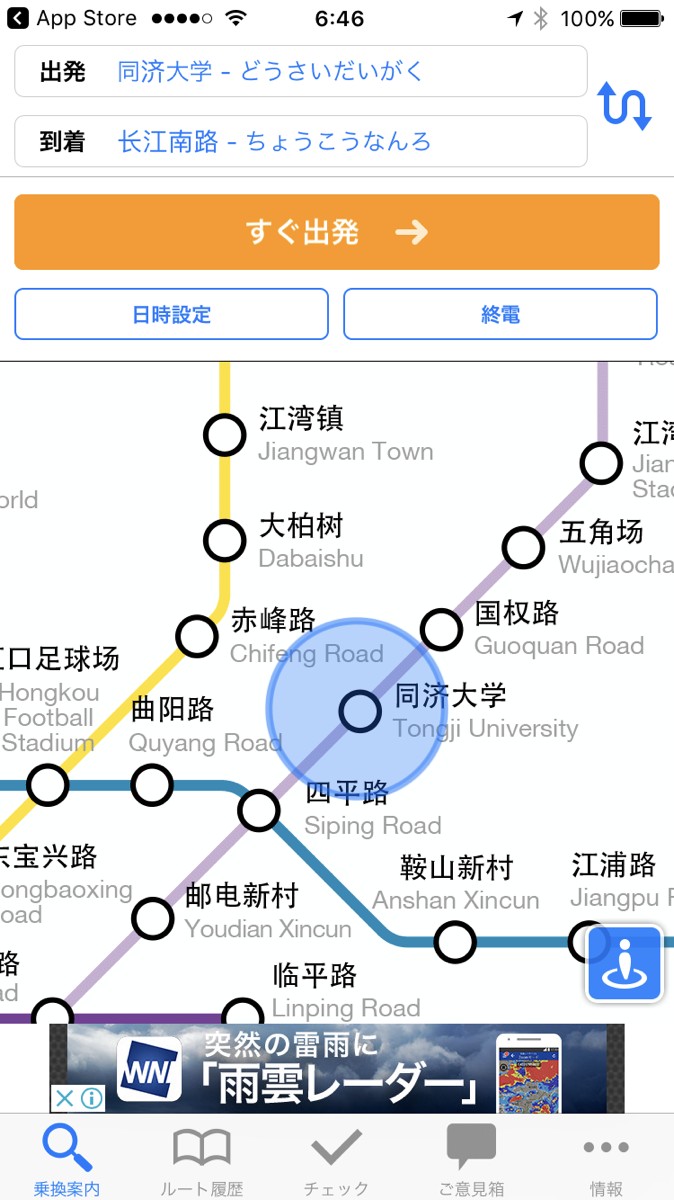Go to the ご意見箱 feedback tab

tap(471, 1160)
